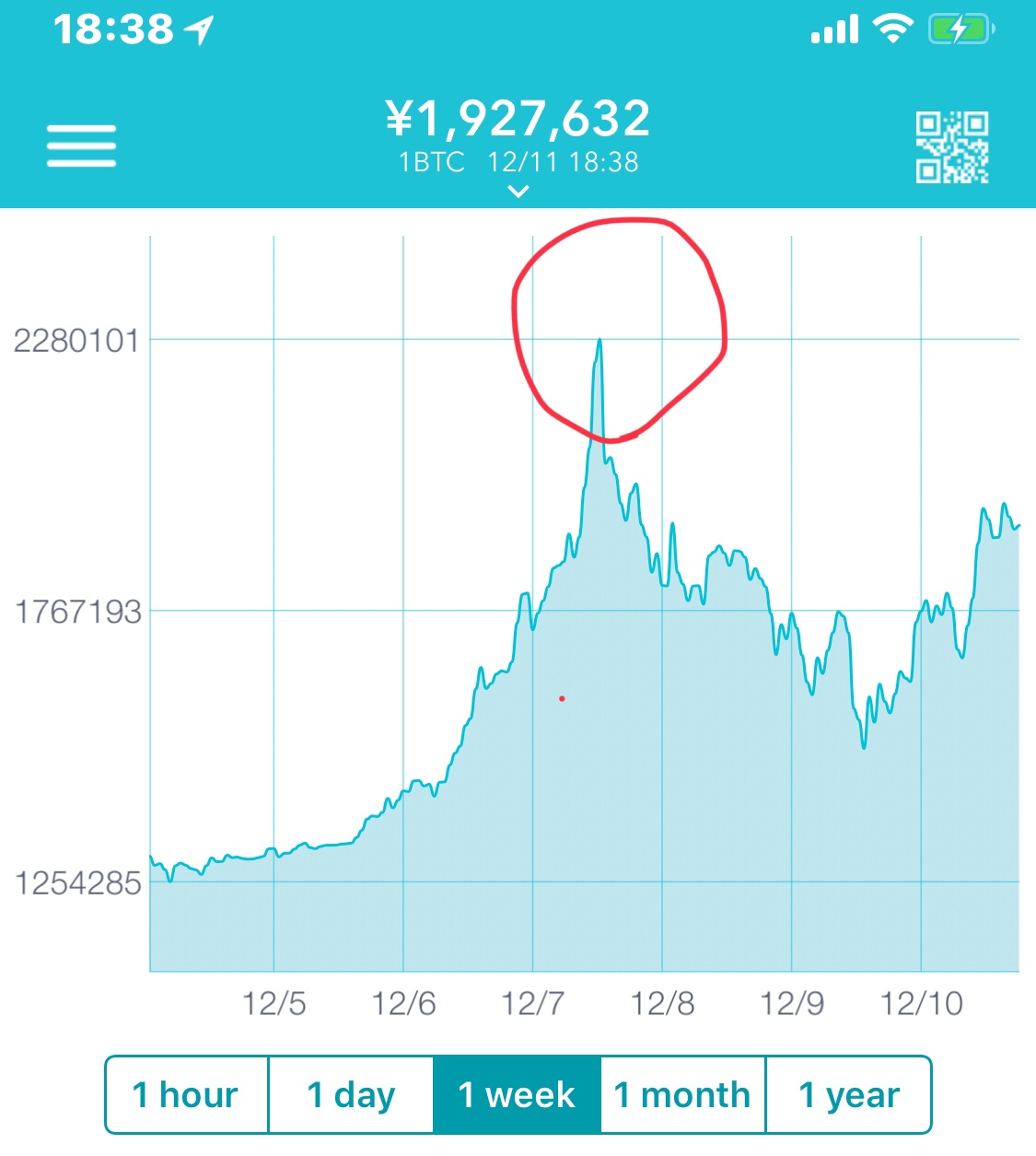Switch chart to 1 hour range
The width and height of the screenshot is (1036, 1156).
coord(186,1095)
